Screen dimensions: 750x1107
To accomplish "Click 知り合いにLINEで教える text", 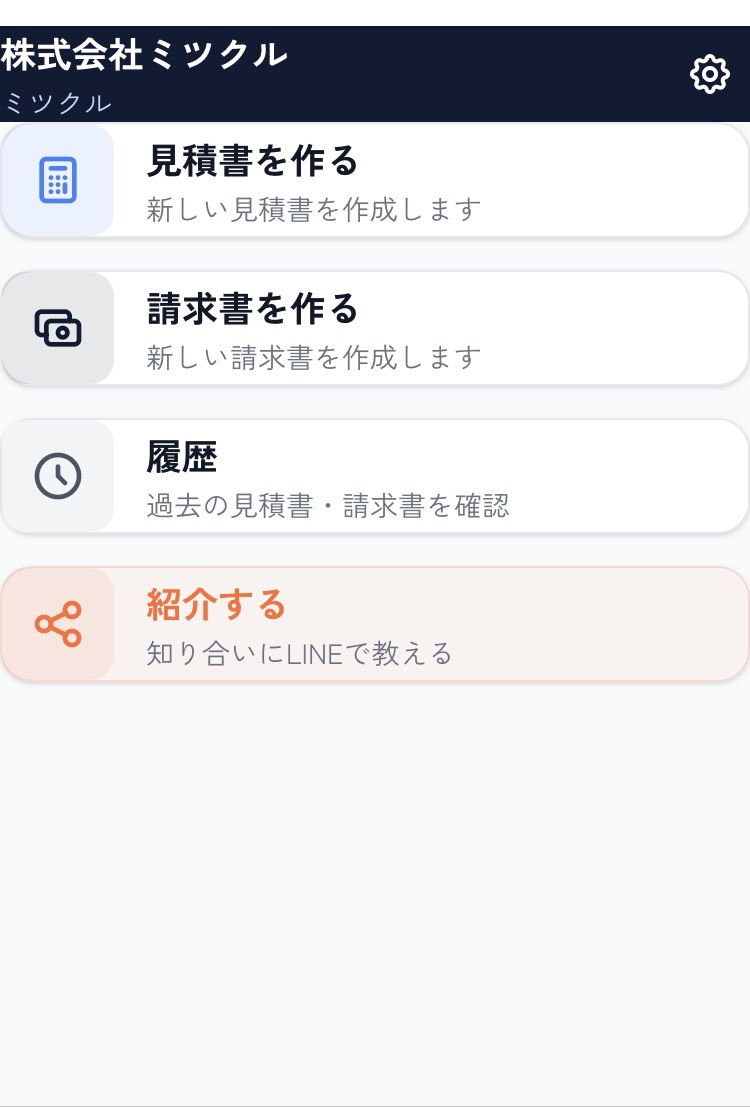I will coord(299,652).
